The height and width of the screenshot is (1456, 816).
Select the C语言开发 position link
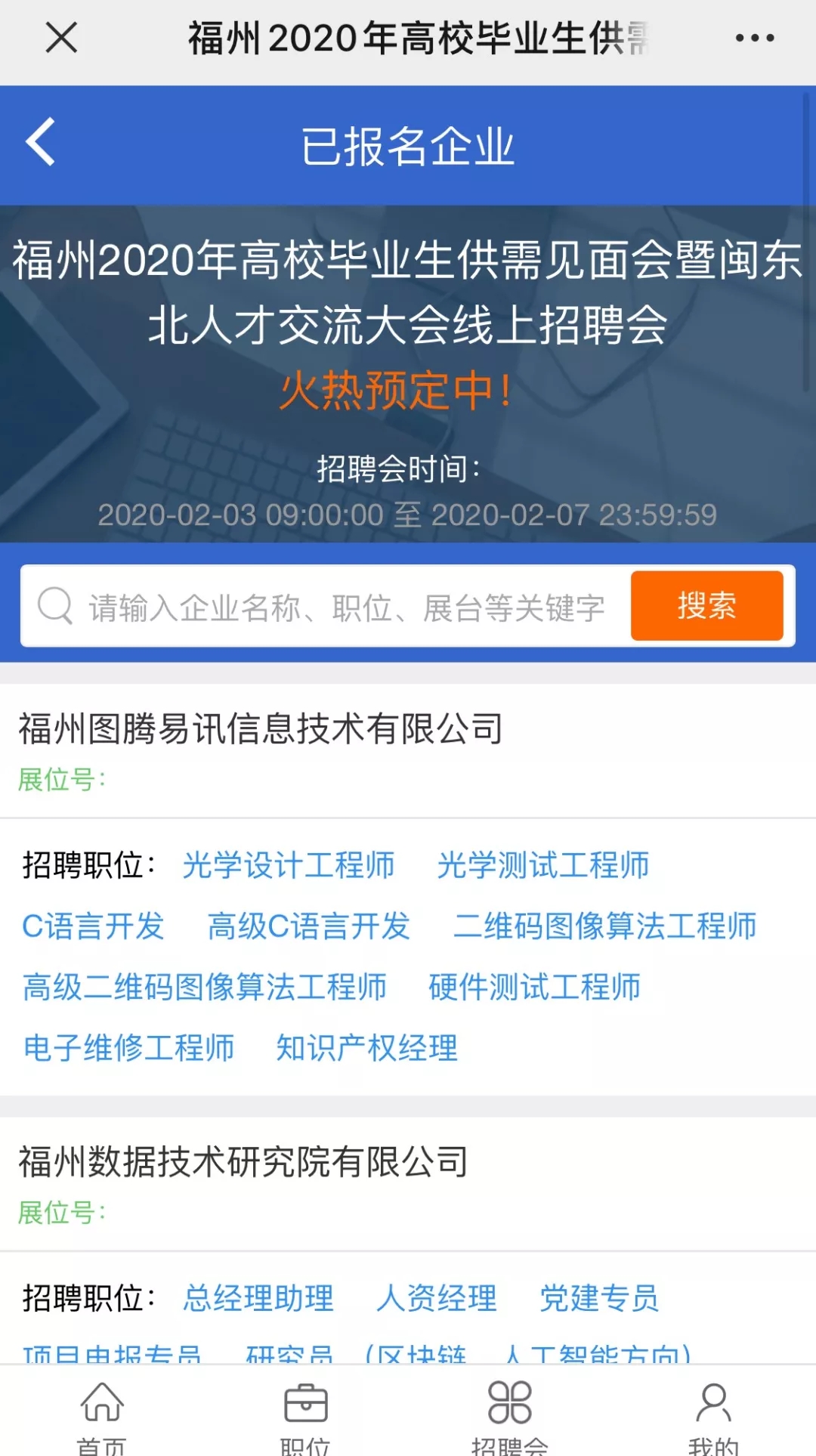[x=94, y=927]
